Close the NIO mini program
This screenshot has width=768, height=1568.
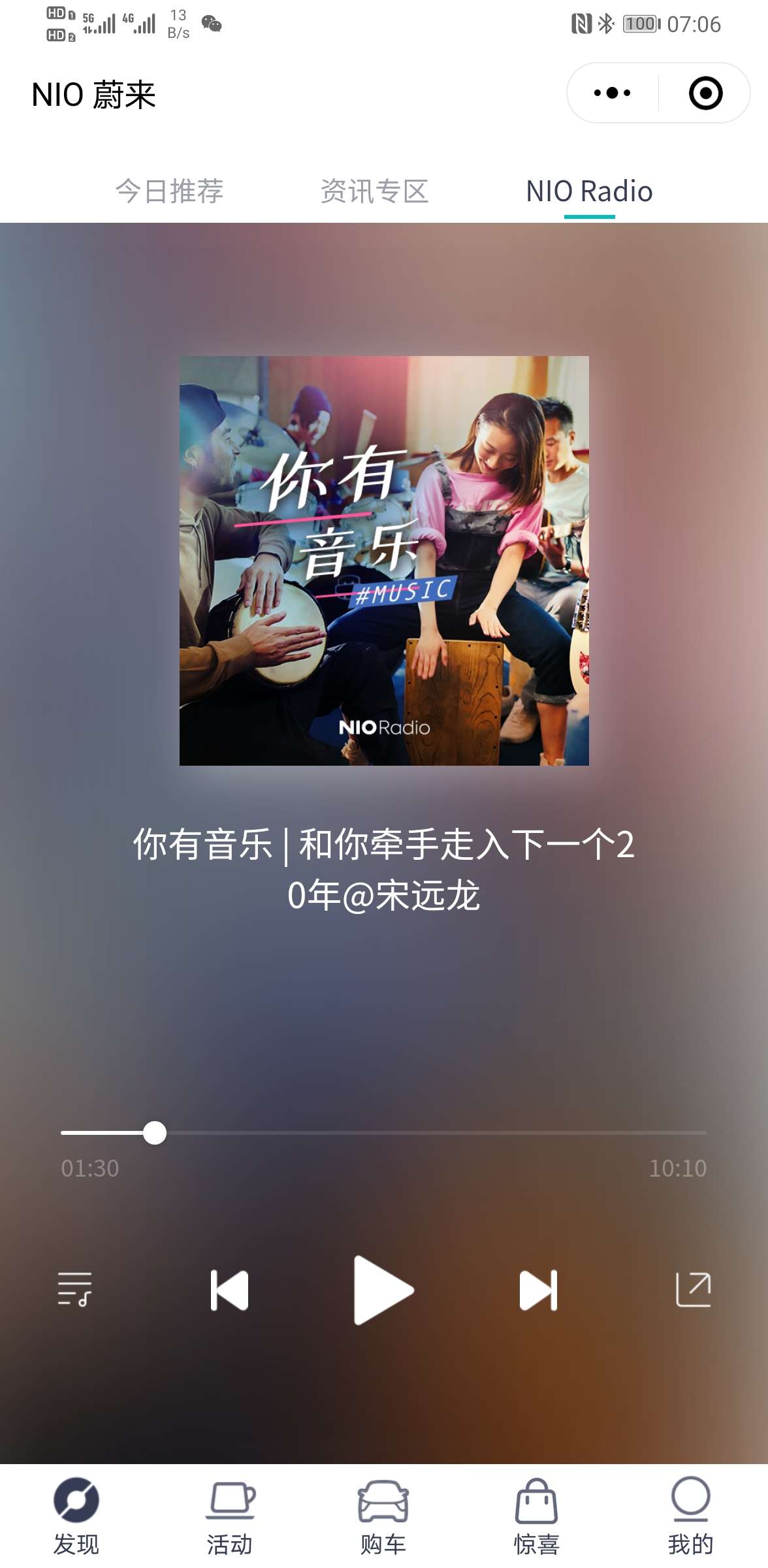pyautogui.click(x=705, y=93)
